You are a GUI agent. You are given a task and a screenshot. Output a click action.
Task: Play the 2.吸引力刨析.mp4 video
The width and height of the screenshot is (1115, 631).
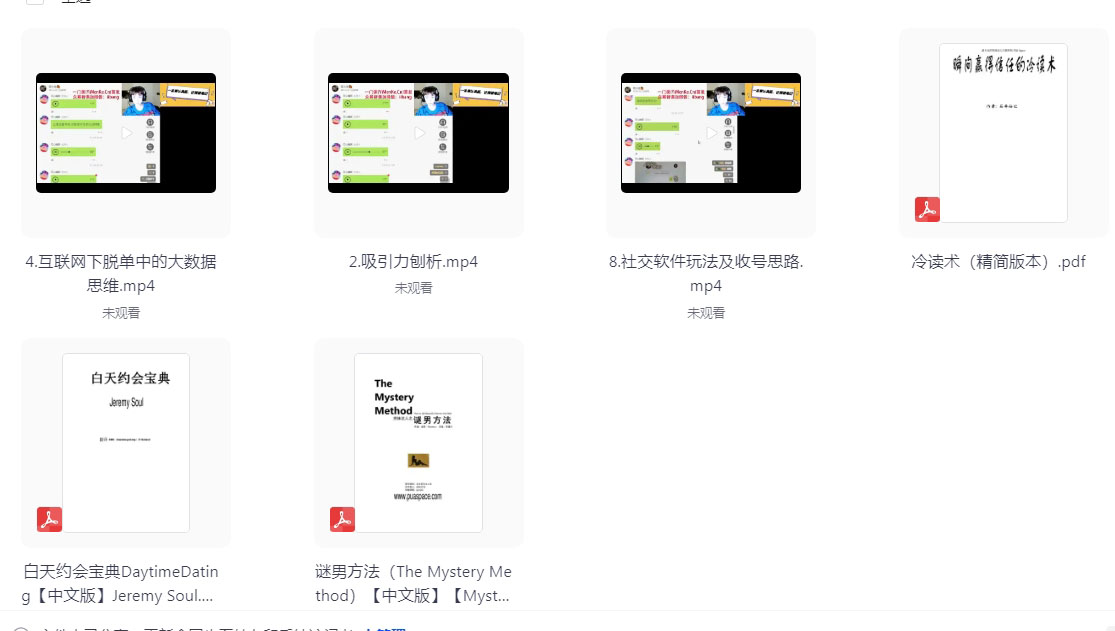pyautogui.click(x=418, y=133)
